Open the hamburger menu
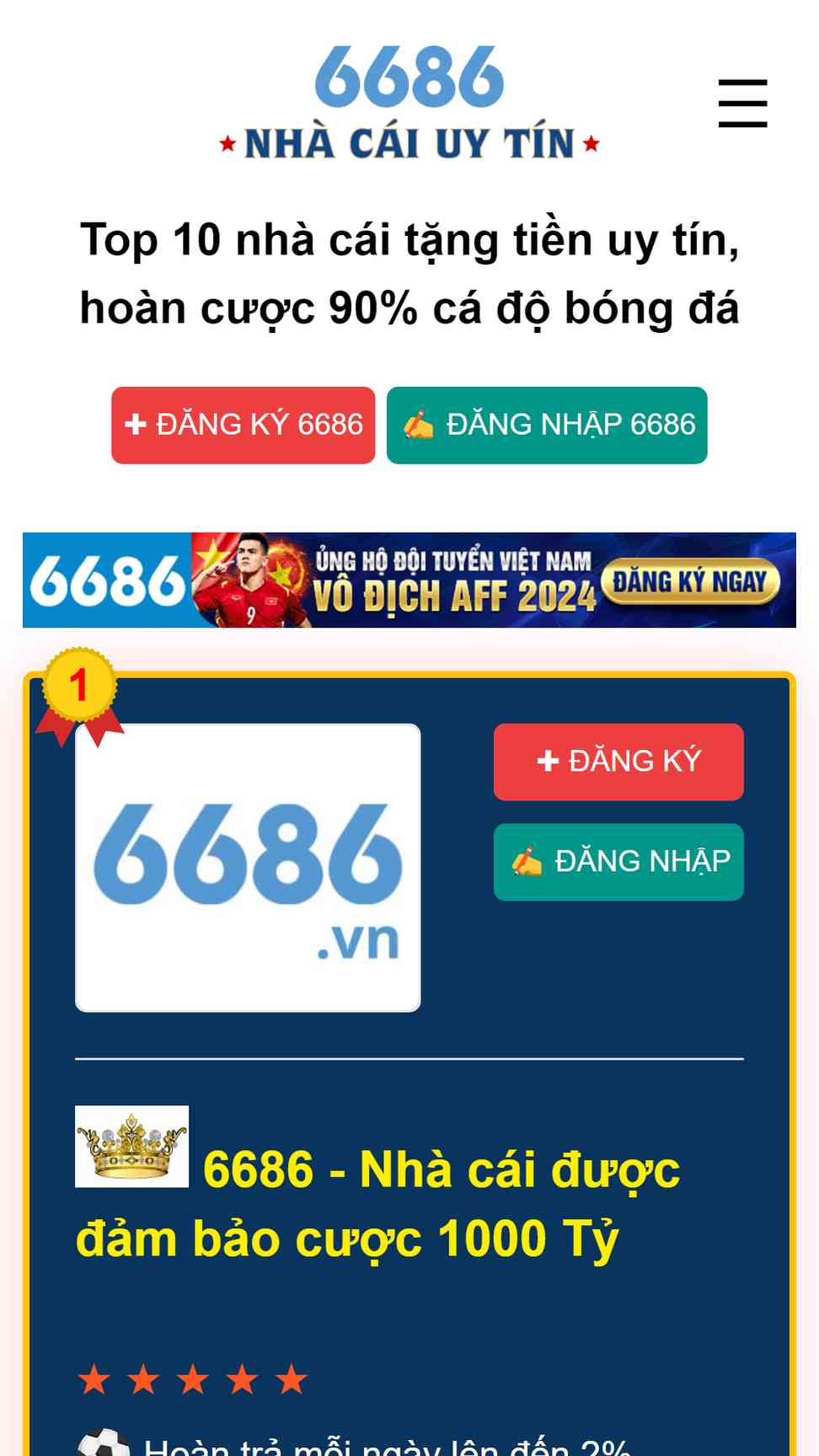819x1456 pixels. pyautogui.click(x=742, y=103)
